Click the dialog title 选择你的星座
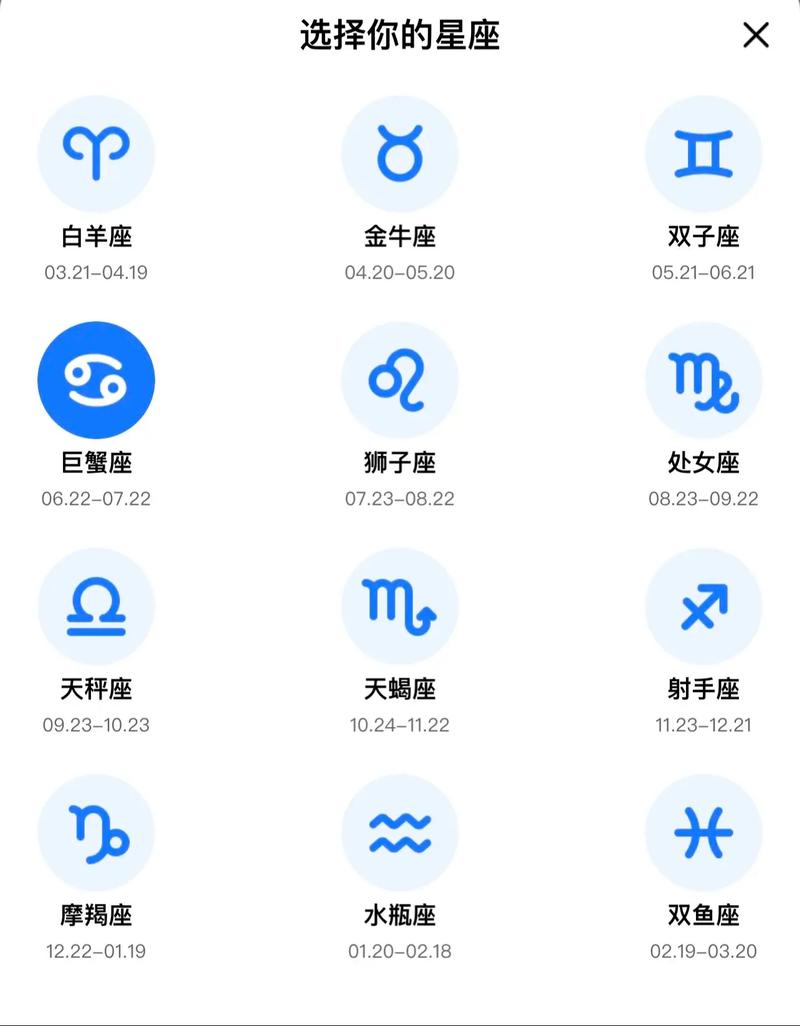Image resolution: width=800 pixels, height=1026 pixels. pyautogui.click(x=400, y=36)
